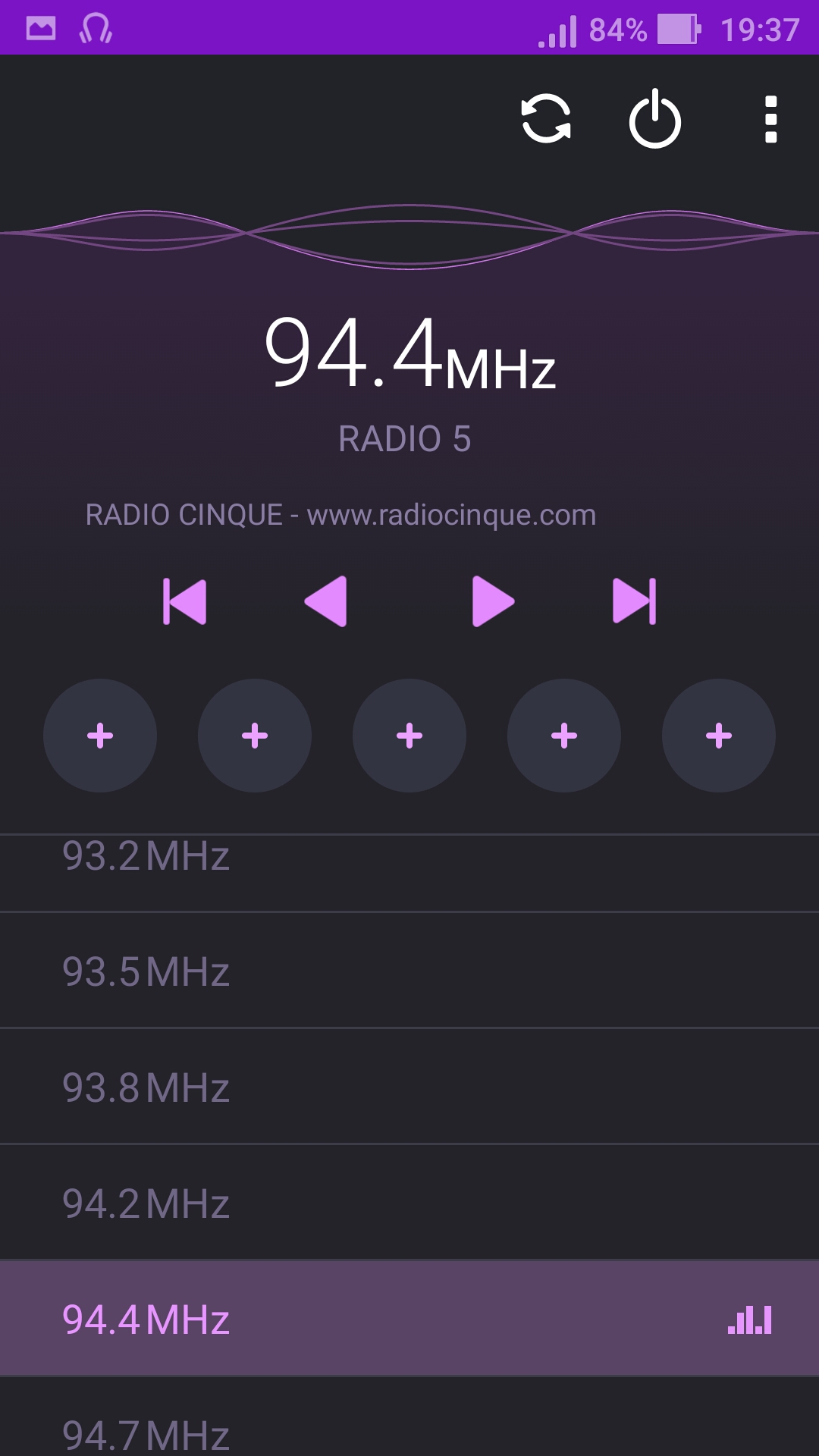The width and height of the screenshot is (819, 1456).
Task: Add a favorite in the first preset slot
Action: 100,736
